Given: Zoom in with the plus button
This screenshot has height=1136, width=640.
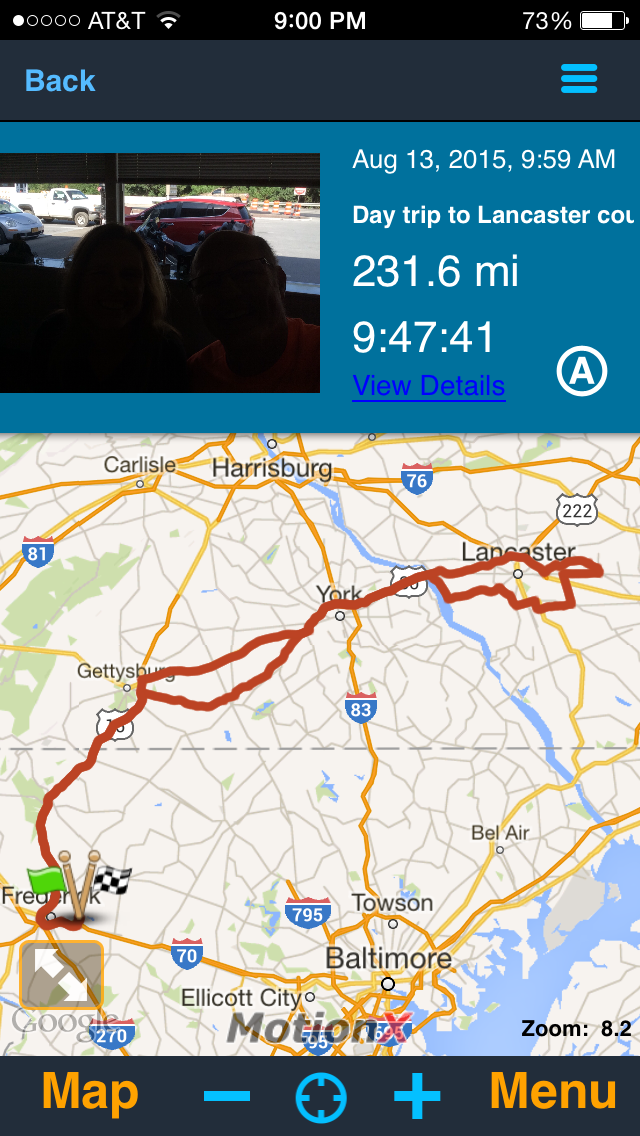Looking at the screenshot, I should pyautogui.click(x=417, y=1097).
